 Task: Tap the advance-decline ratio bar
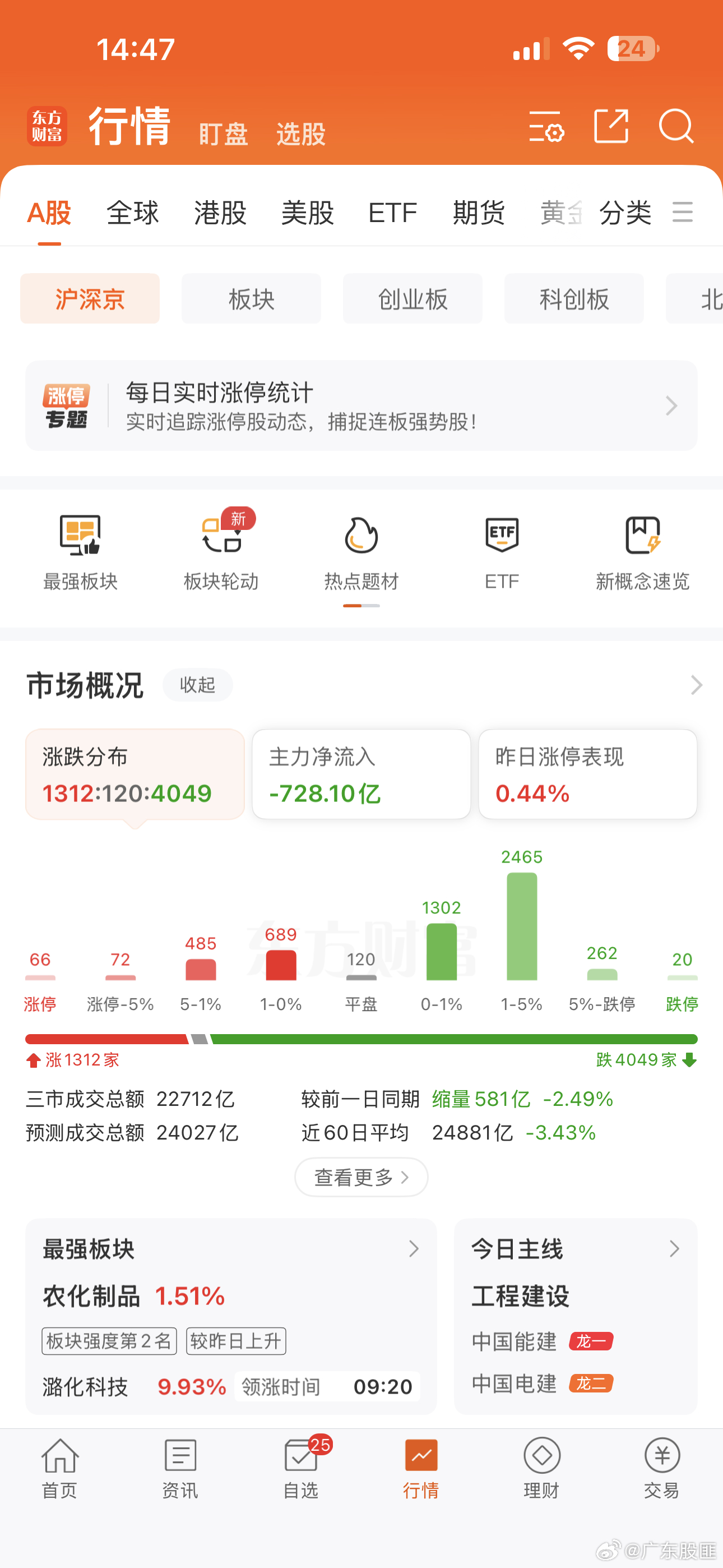361,1034
